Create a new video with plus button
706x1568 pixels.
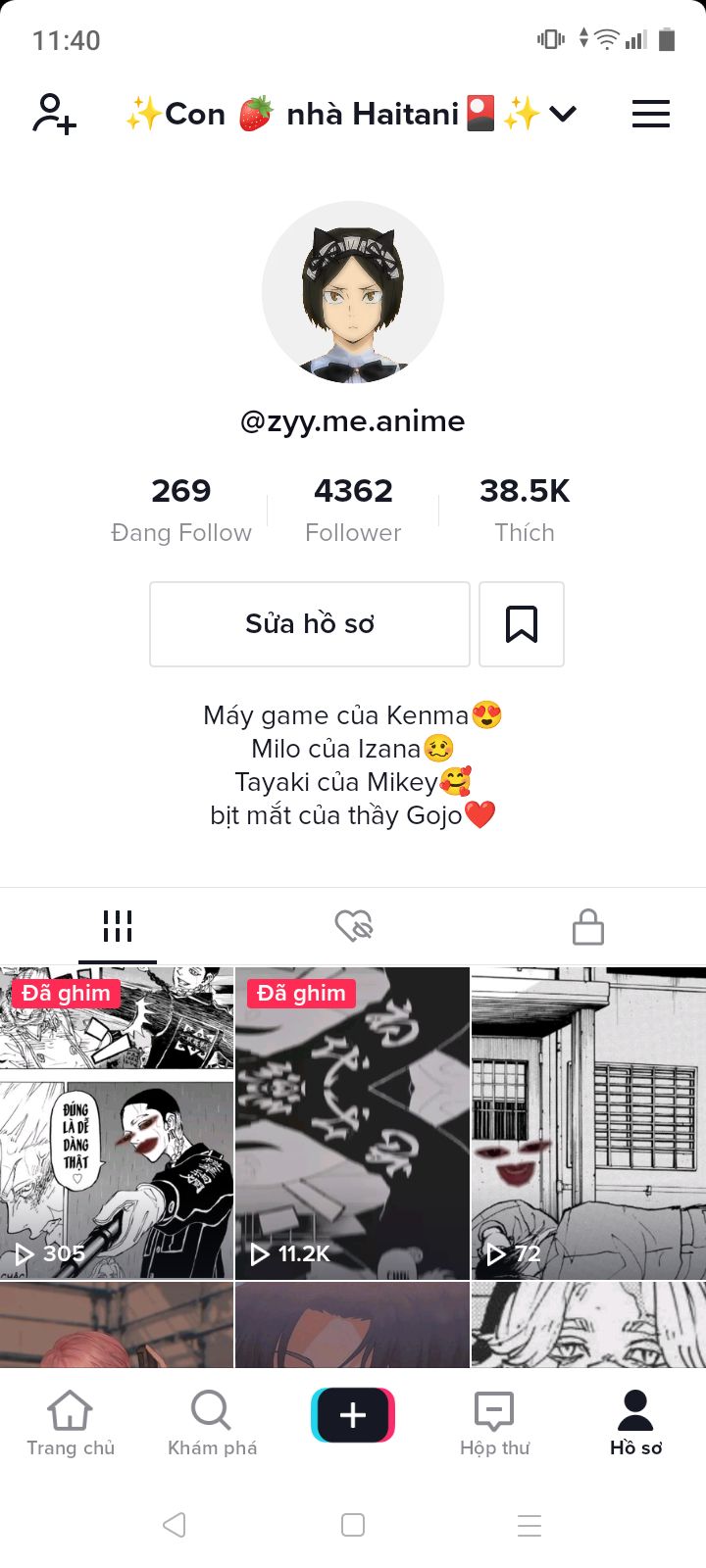(353, 1415)
